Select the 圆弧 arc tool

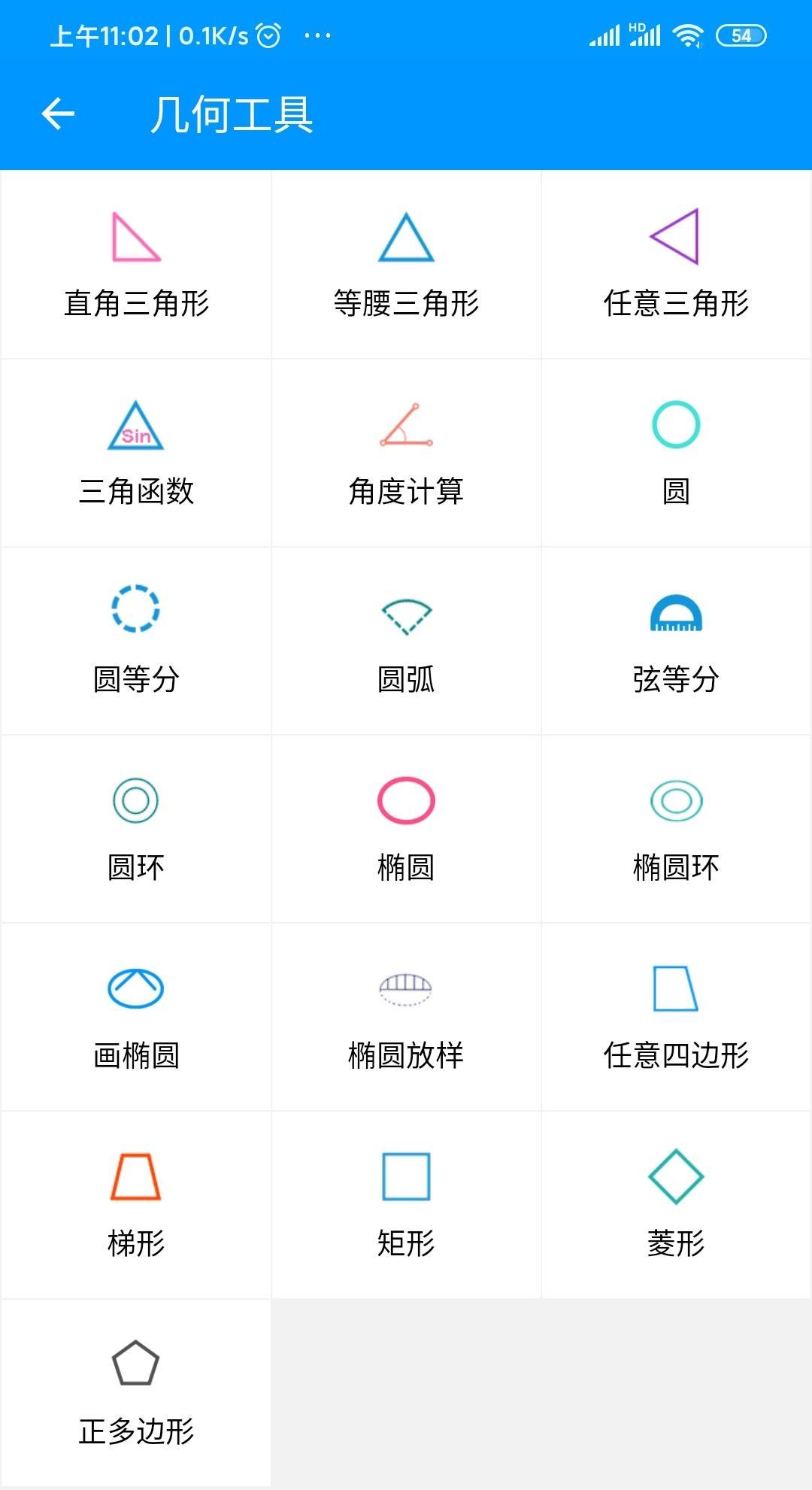pyautogui.click(x=406, y=639)
